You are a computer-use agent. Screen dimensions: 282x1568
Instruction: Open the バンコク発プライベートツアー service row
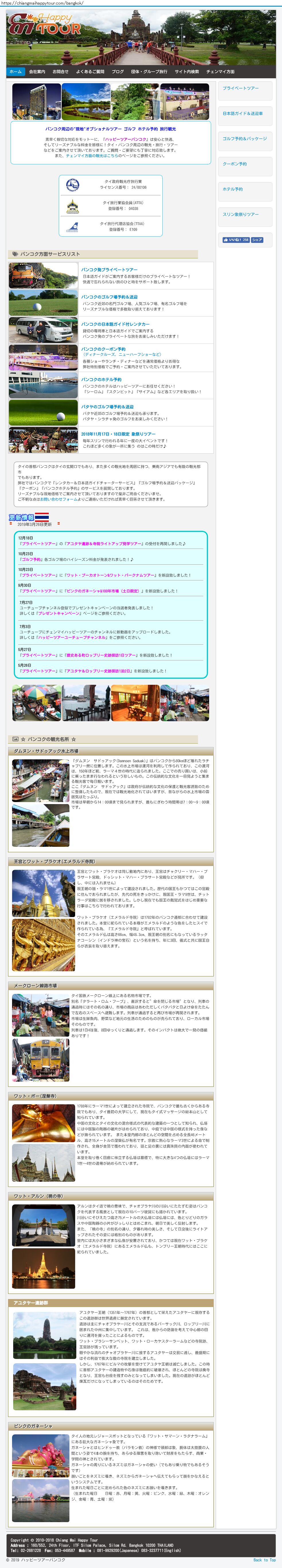(111, 276)
